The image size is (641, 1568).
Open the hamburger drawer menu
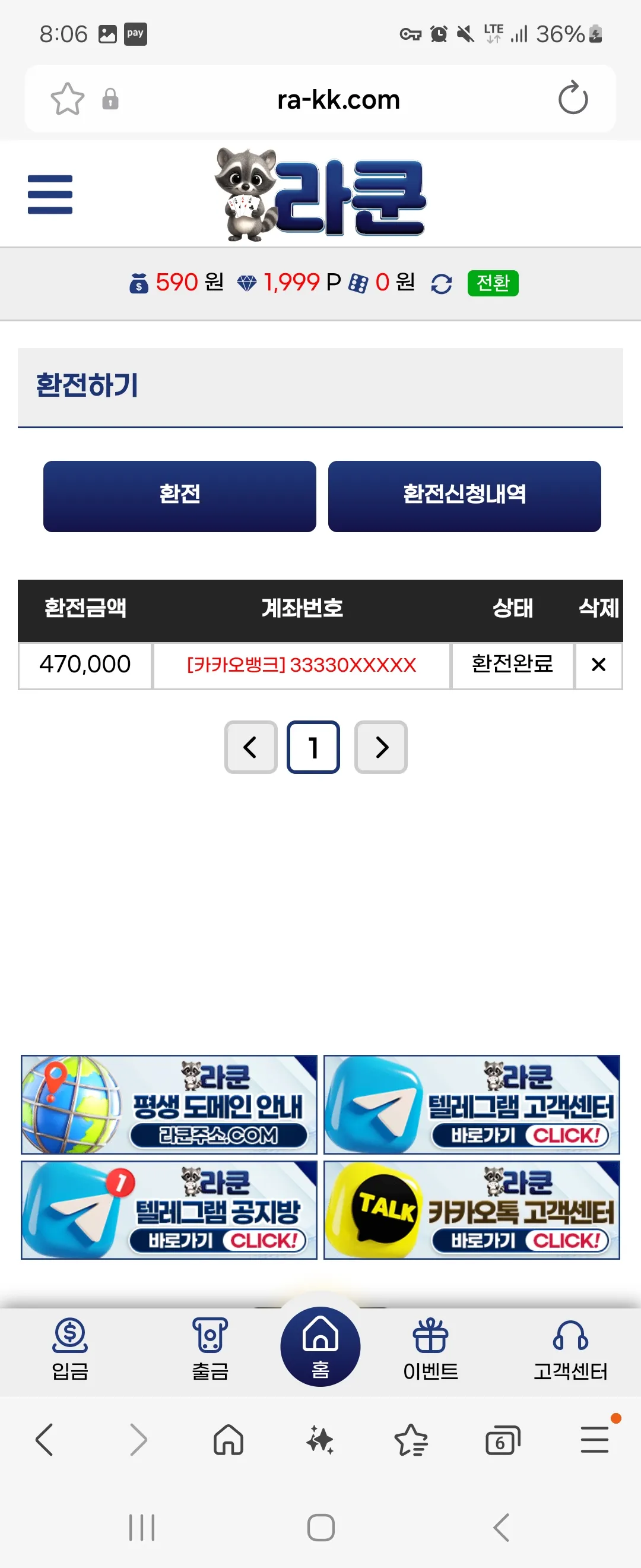pos(50,194)
